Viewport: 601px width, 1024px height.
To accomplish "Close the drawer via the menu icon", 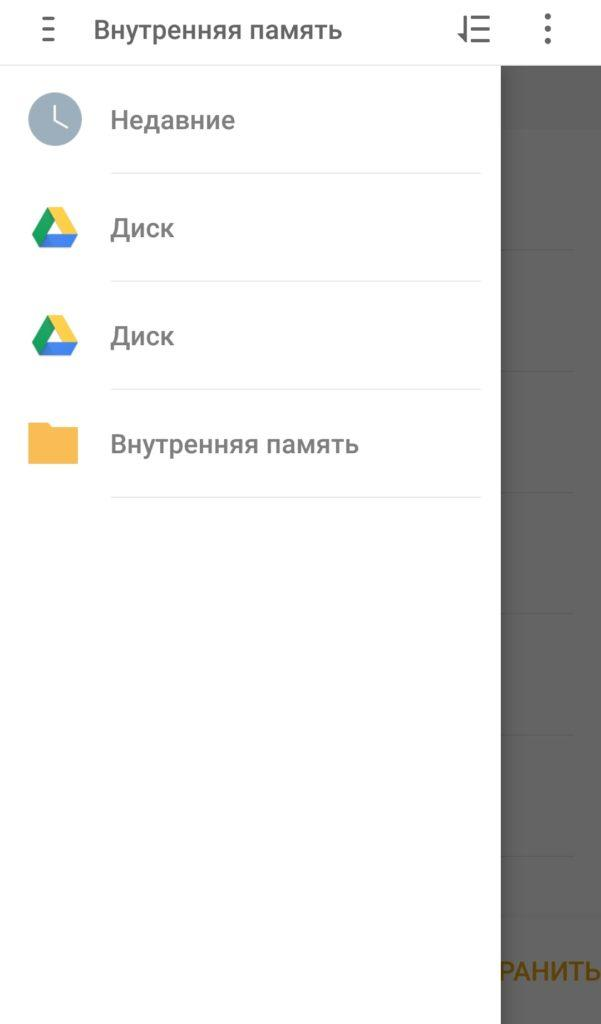I will (47, 30).
